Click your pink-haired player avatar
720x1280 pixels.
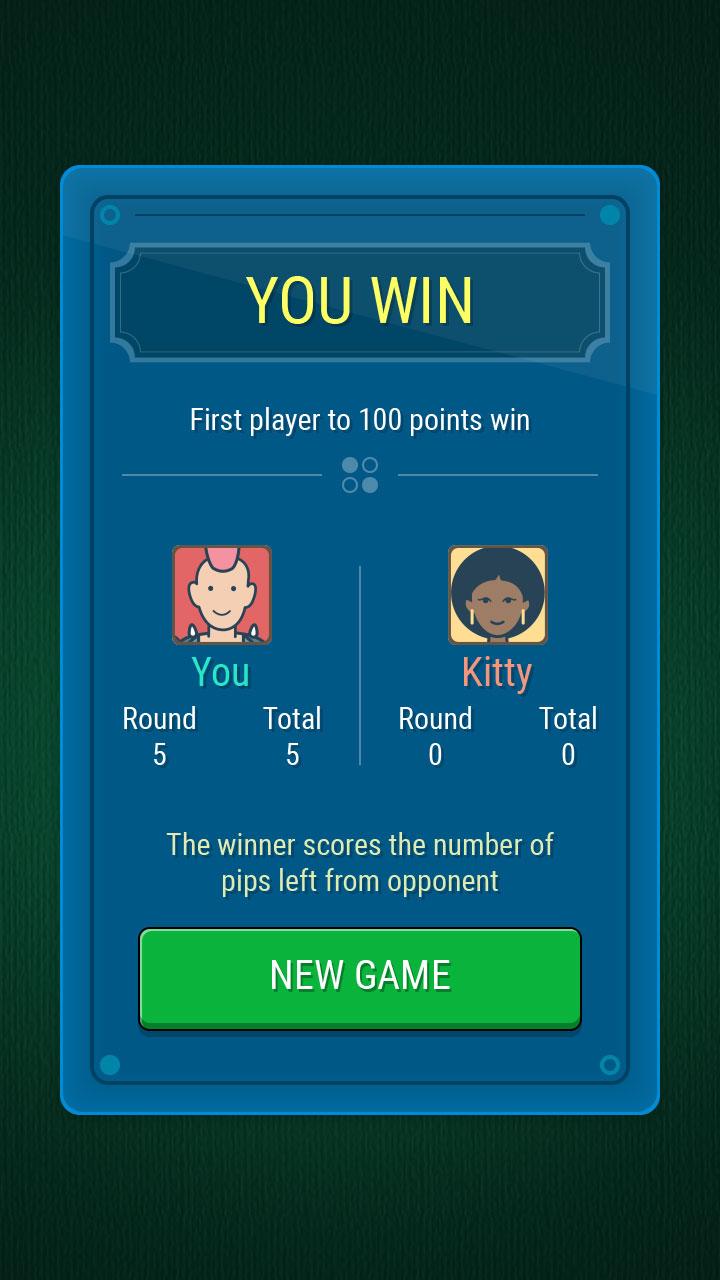(222, 595)
